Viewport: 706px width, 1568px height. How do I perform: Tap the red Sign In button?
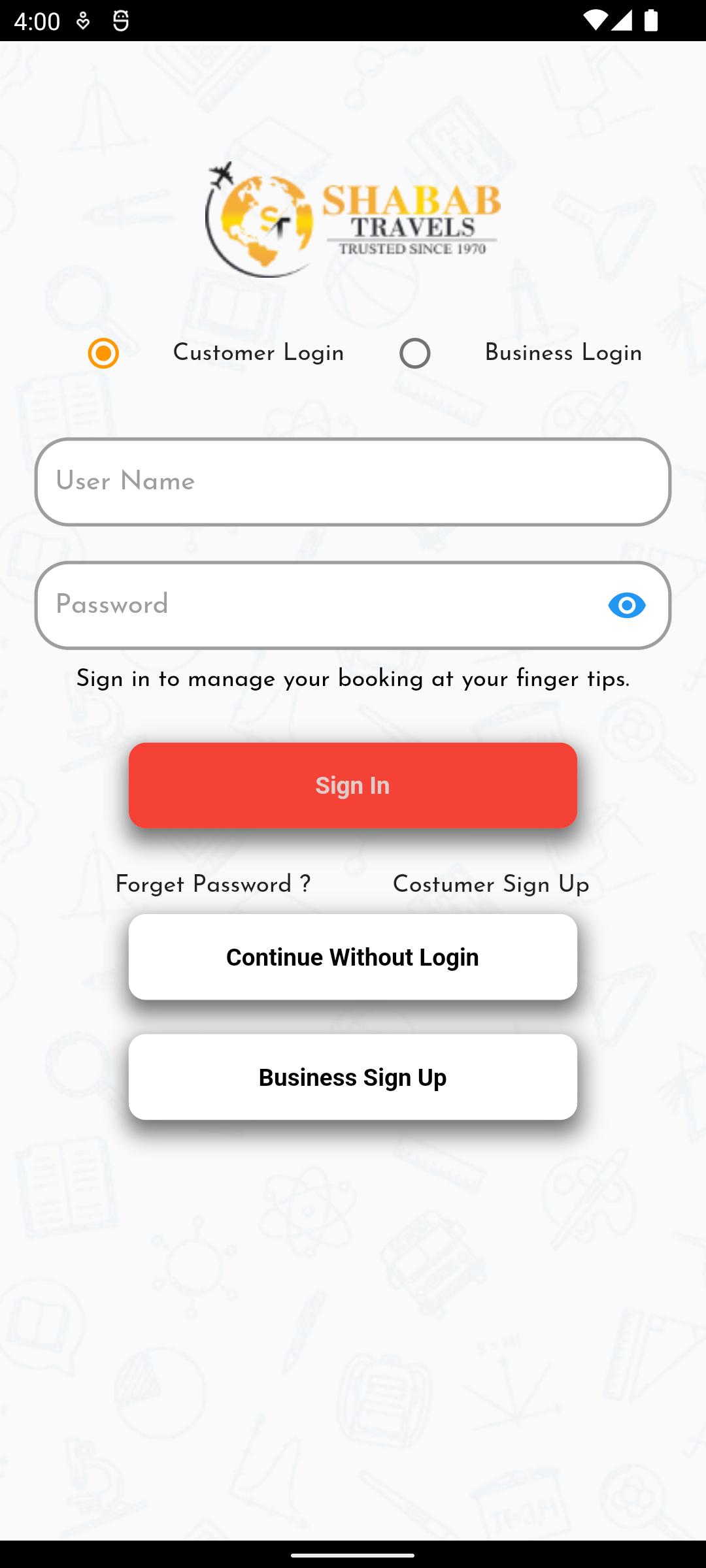353,785
